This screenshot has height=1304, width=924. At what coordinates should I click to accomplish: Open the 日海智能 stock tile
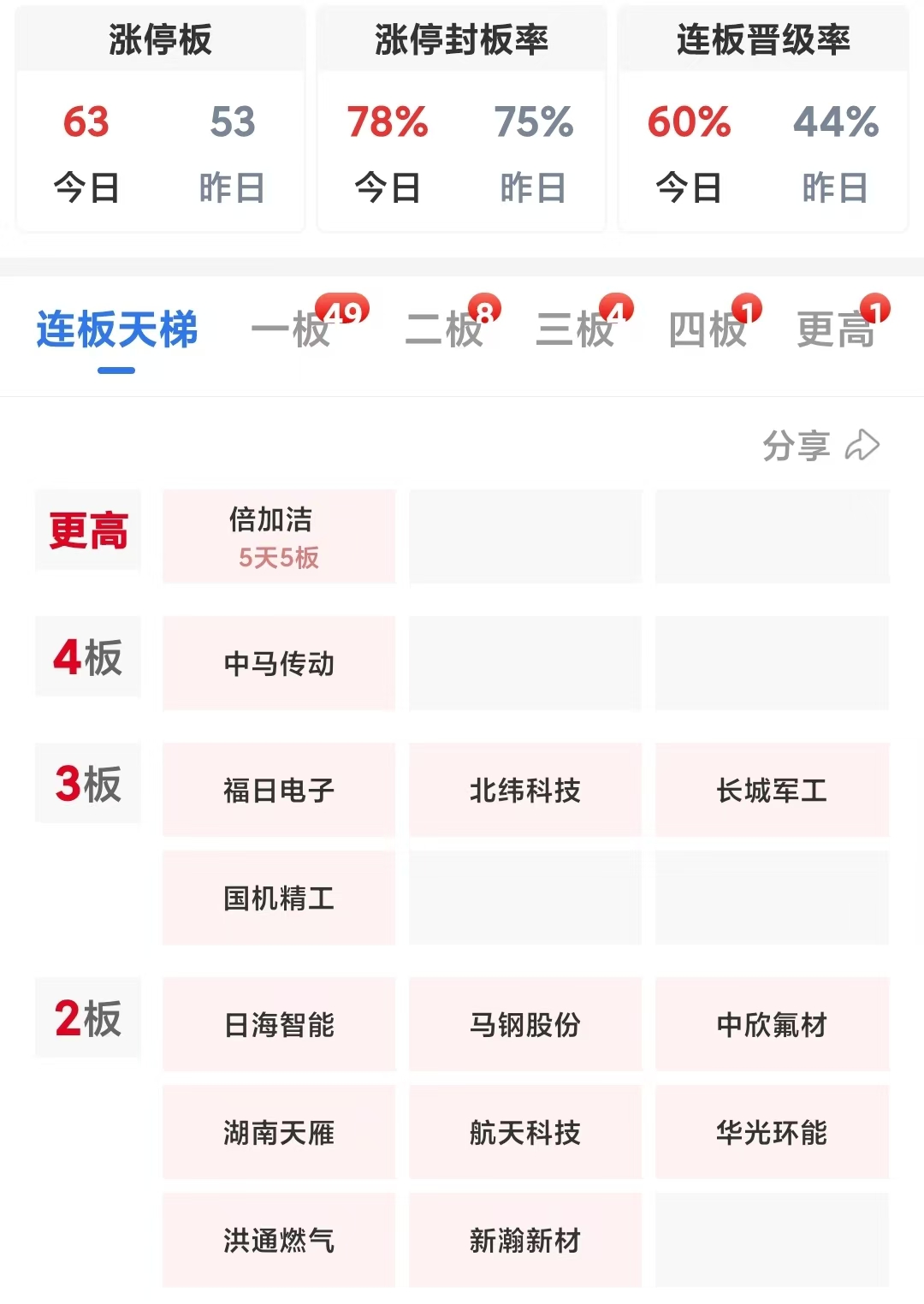[279, 1024]
